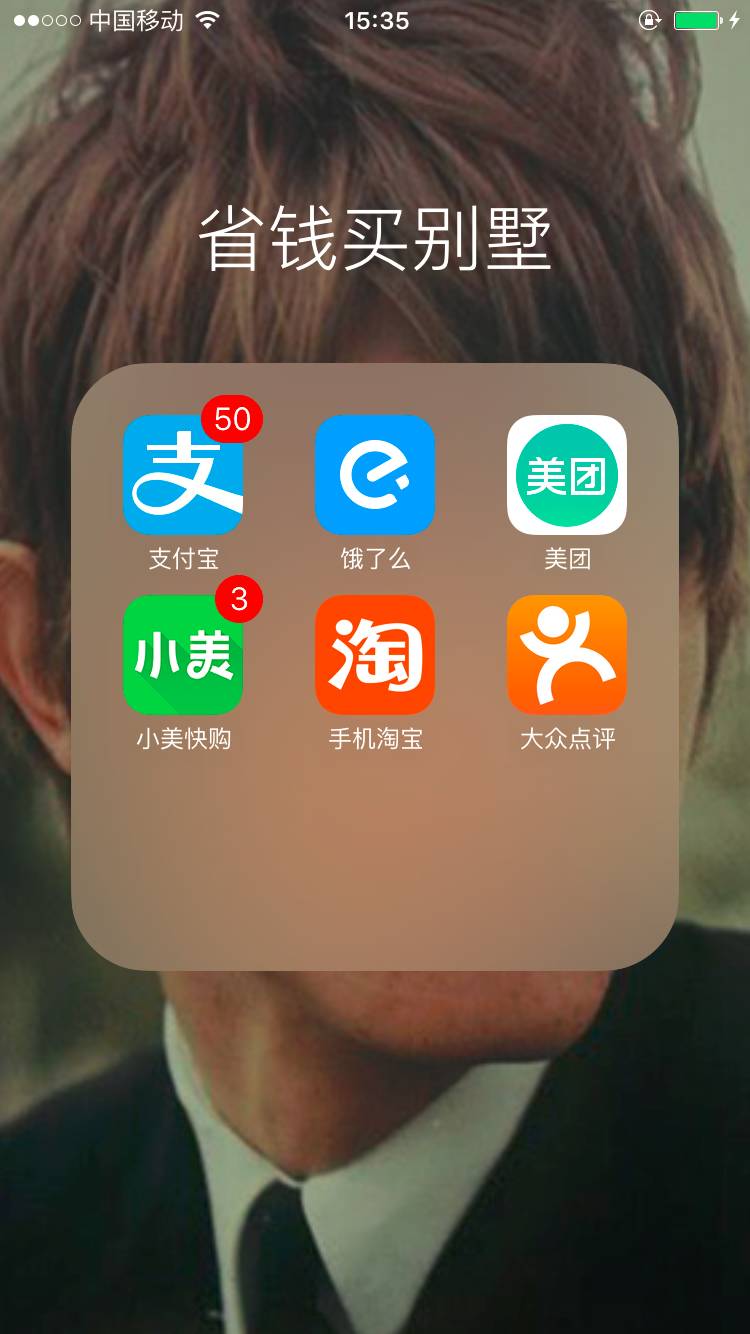Launch the 小美快购 app
Viewport: 750px width, 1334px height.
183,655
